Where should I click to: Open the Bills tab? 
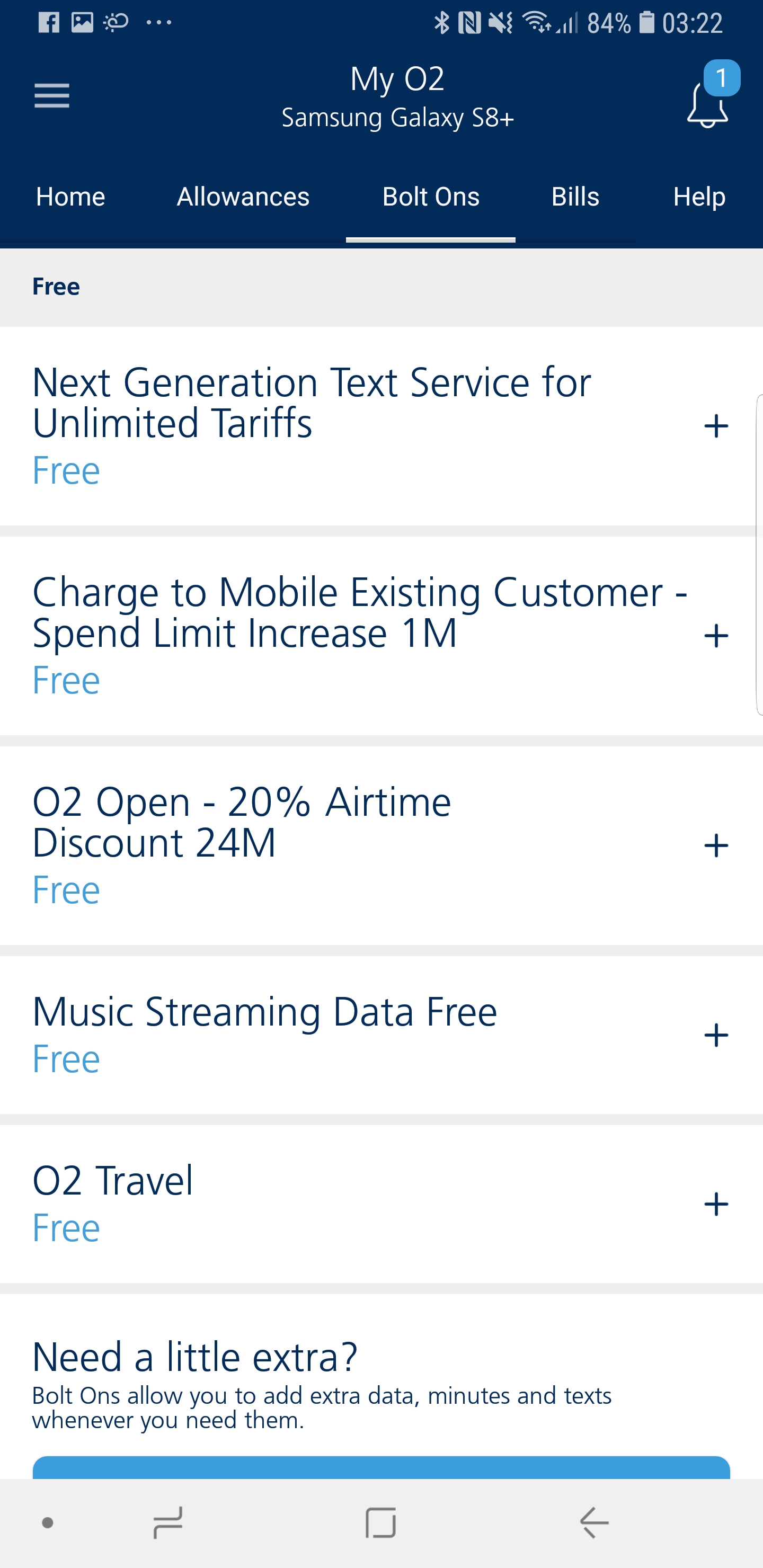[575, 196]
